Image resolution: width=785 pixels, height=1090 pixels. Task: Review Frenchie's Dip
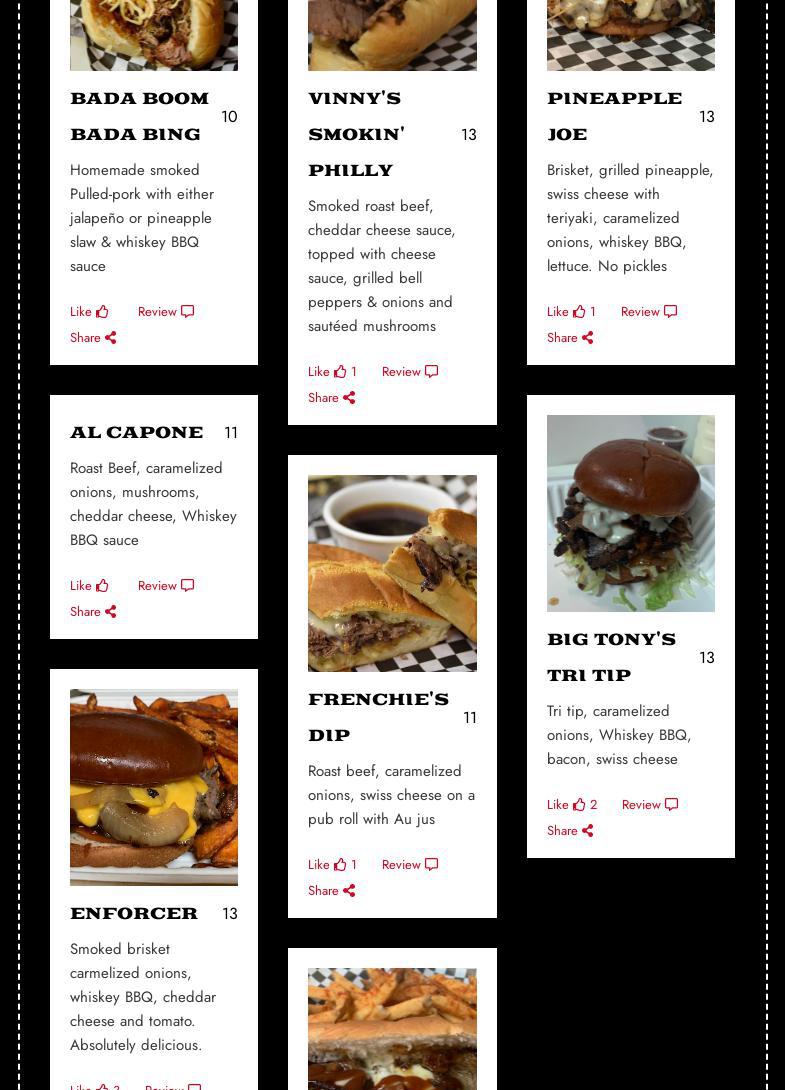[x=410, y=865]
